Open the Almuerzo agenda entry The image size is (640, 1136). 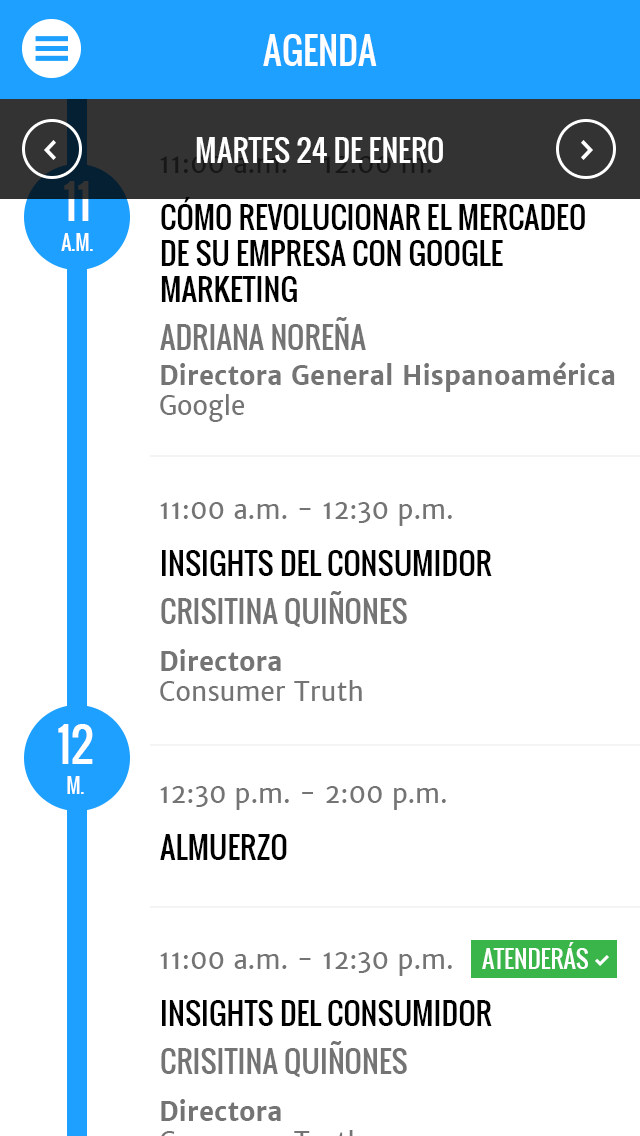(395, 827)
